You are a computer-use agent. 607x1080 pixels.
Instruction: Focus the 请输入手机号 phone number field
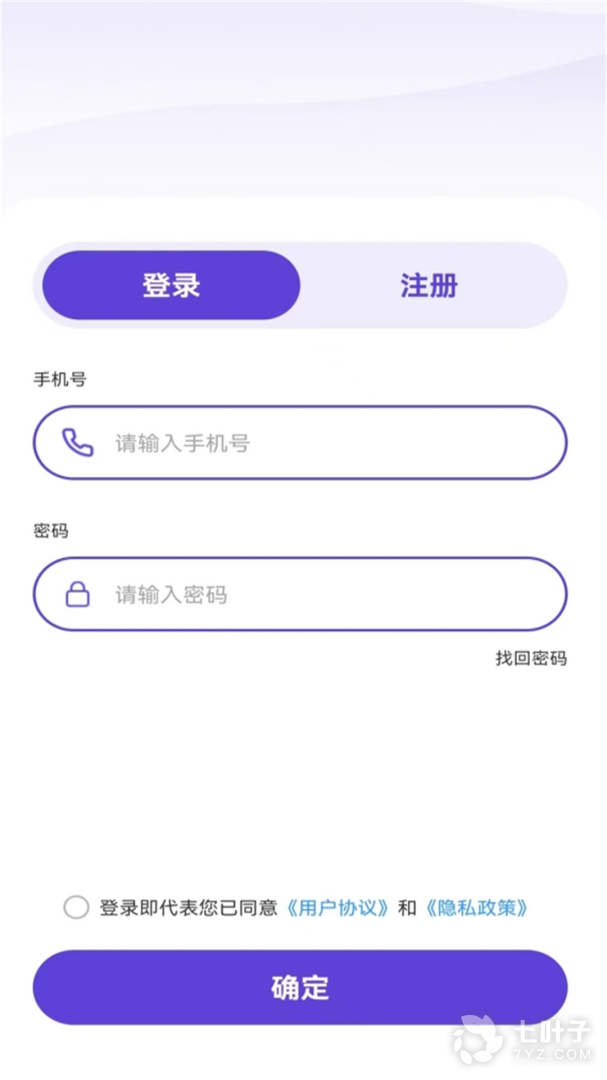tap(320, 443)
